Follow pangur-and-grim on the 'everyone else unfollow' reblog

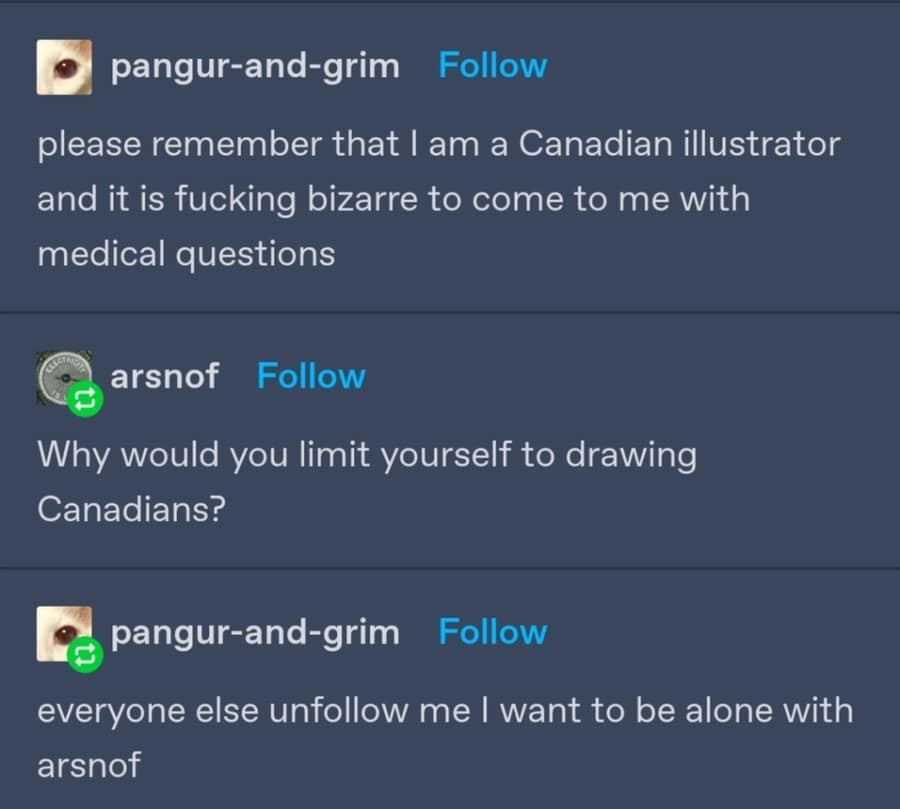point(492,633)
